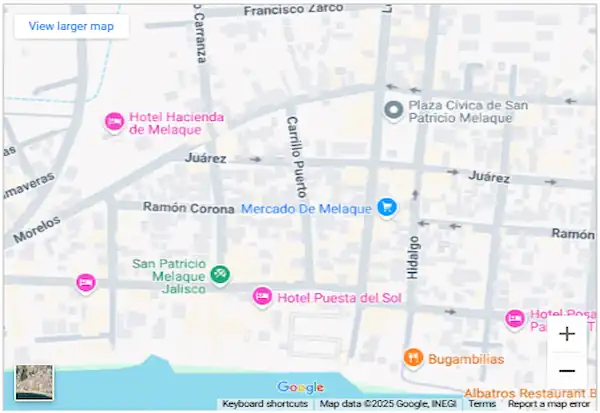600x413 pixels.
Task: Select the Hotel Posada marker
Action: [x=514, y=319]
